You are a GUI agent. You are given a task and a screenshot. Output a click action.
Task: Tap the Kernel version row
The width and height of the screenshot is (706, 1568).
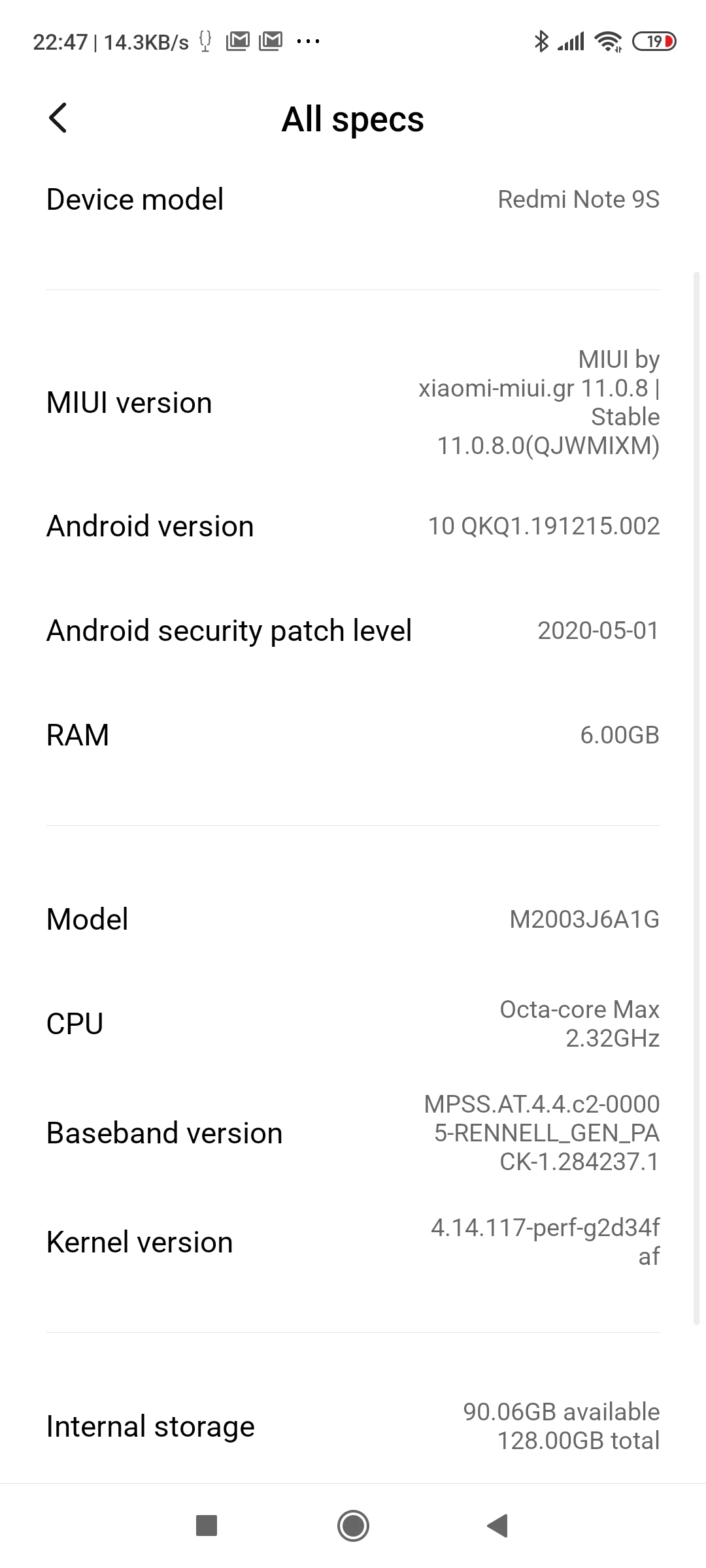pos(353,1242)
